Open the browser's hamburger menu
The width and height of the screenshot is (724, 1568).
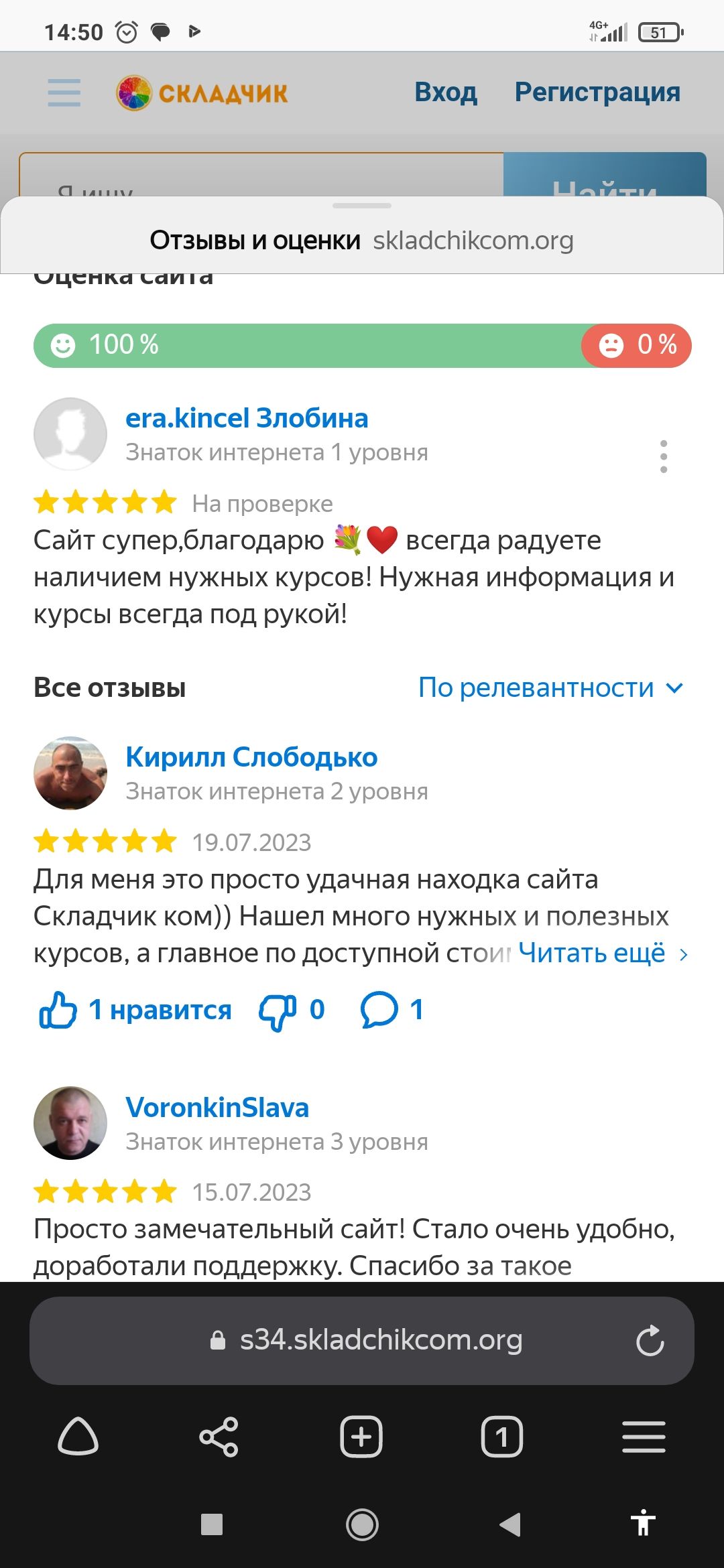coord(644,1437)
